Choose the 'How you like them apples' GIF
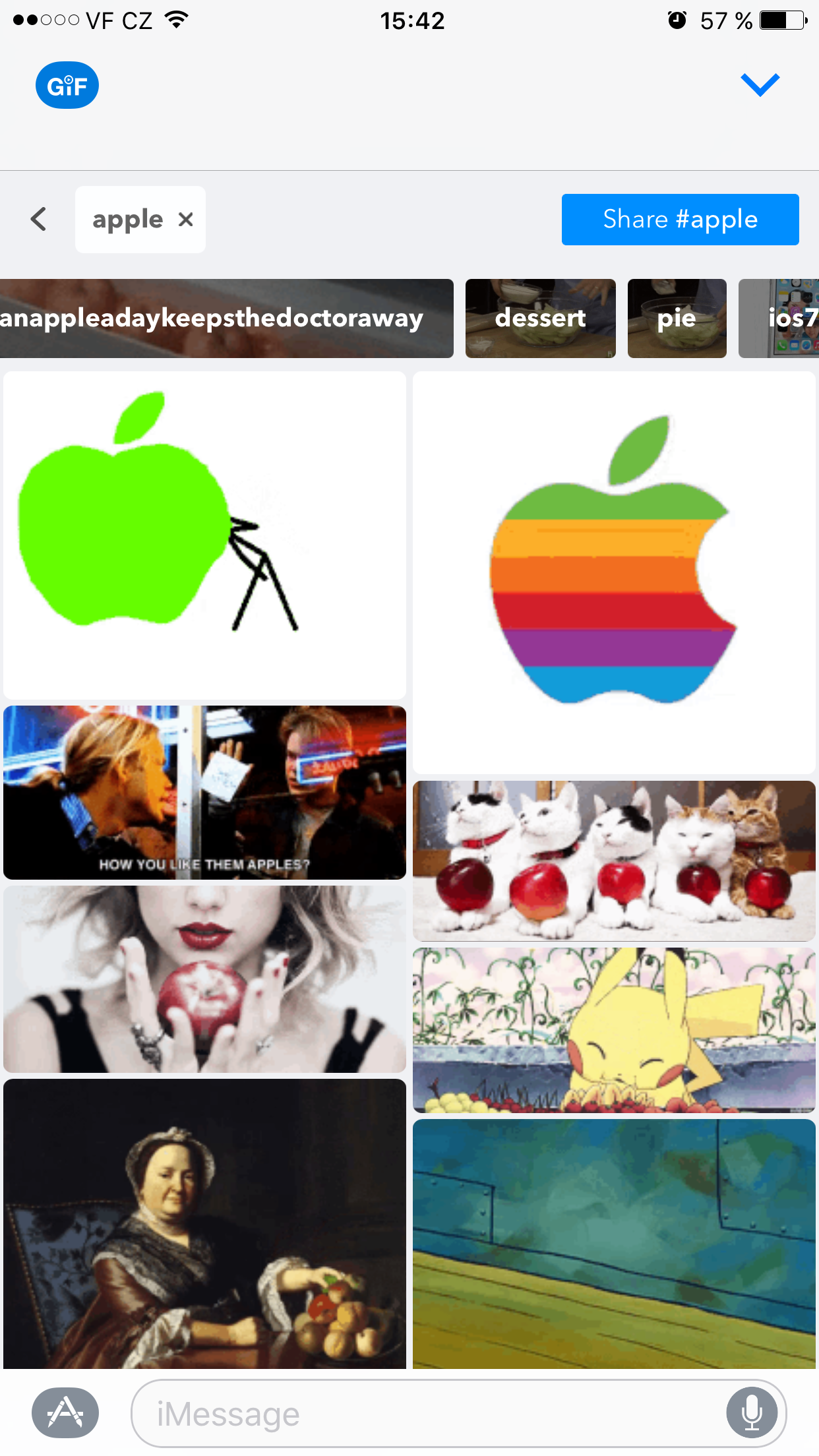Image resolution: width=819 pixels, height=1456 pixels. coord(204,792)
